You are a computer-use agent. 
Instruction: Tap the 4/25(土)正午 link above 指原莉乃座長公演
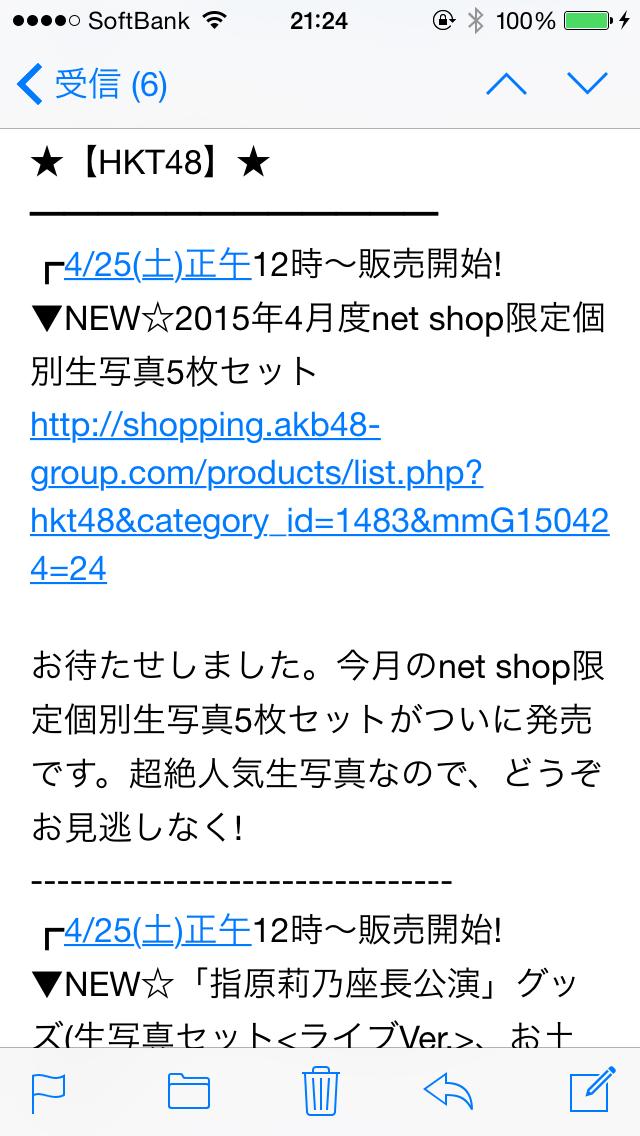[157, 930]
